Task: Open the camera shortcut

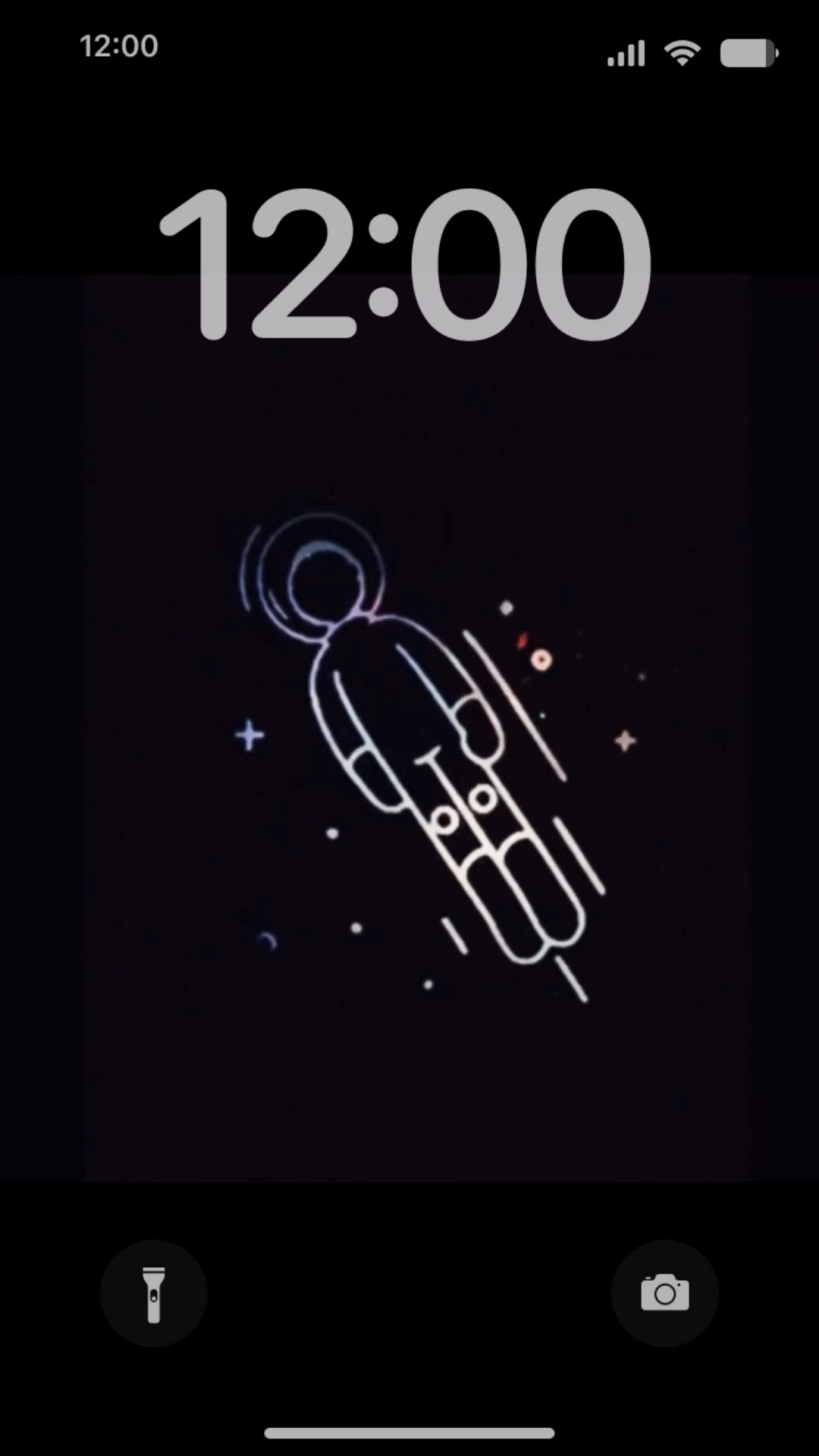Action: [665, 1294]
